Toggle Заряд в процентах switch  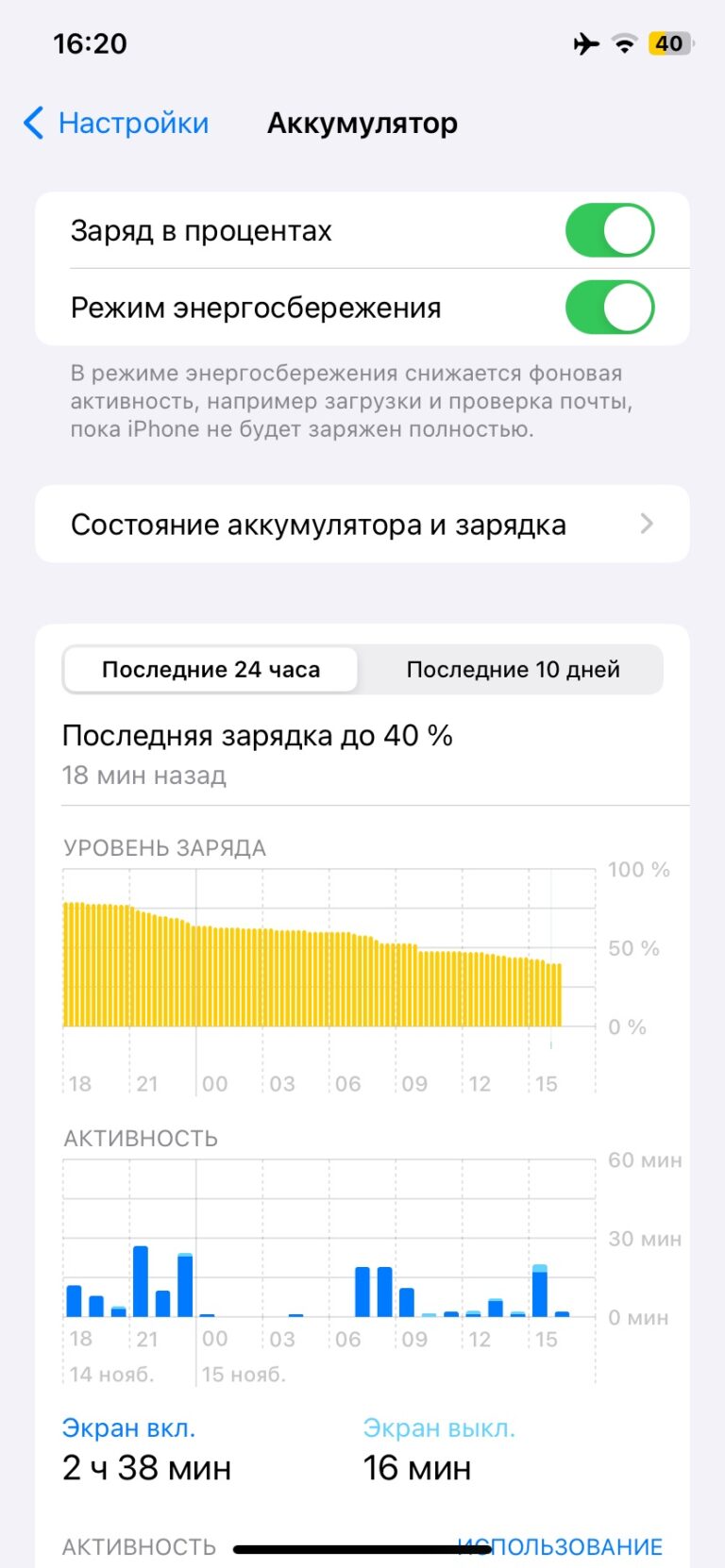pos(609,230)
